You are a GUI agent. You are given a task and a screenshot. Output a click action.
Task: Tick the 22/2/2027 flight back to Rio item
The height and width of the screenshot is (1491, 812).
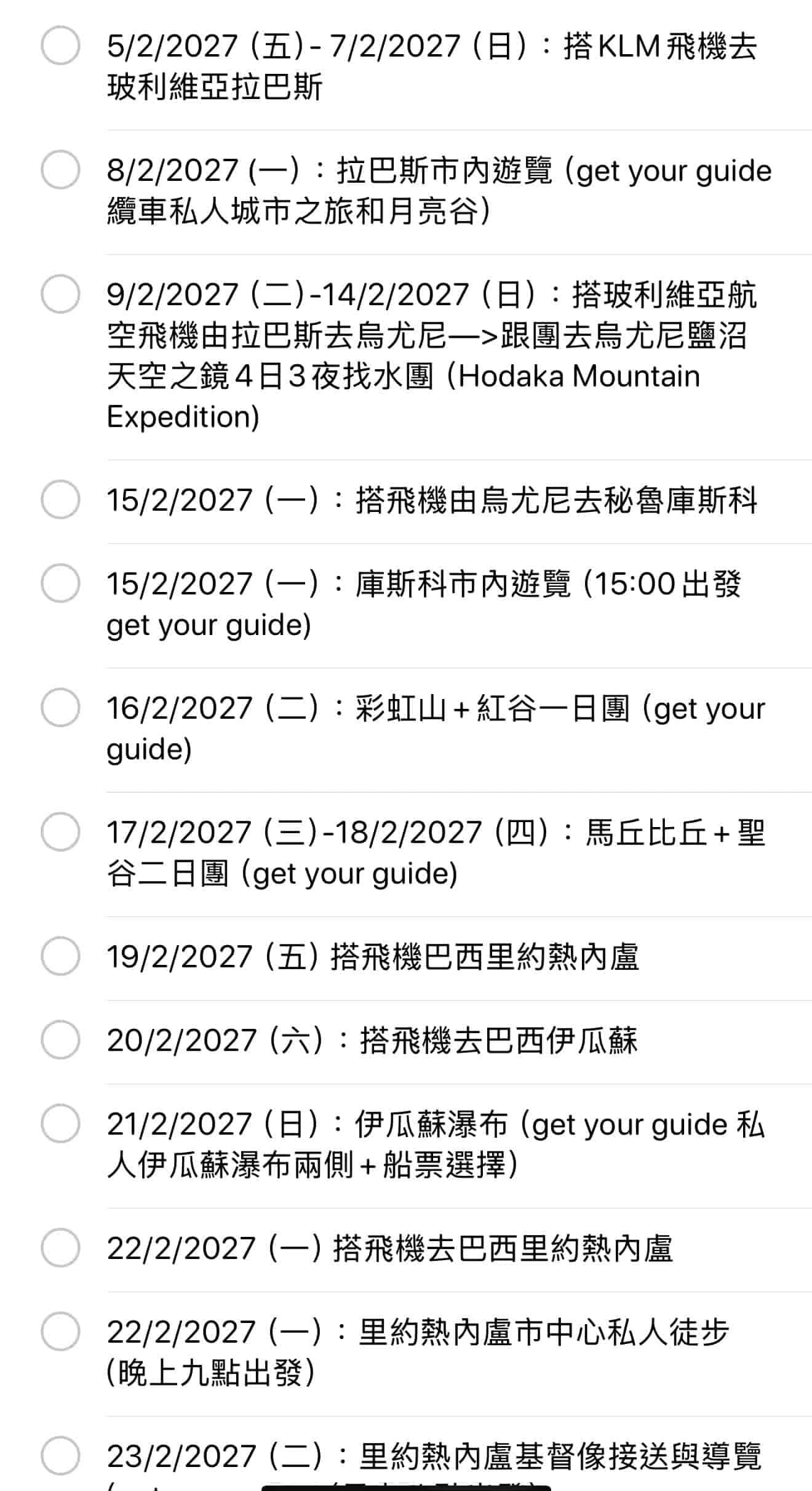[60, 1248]
